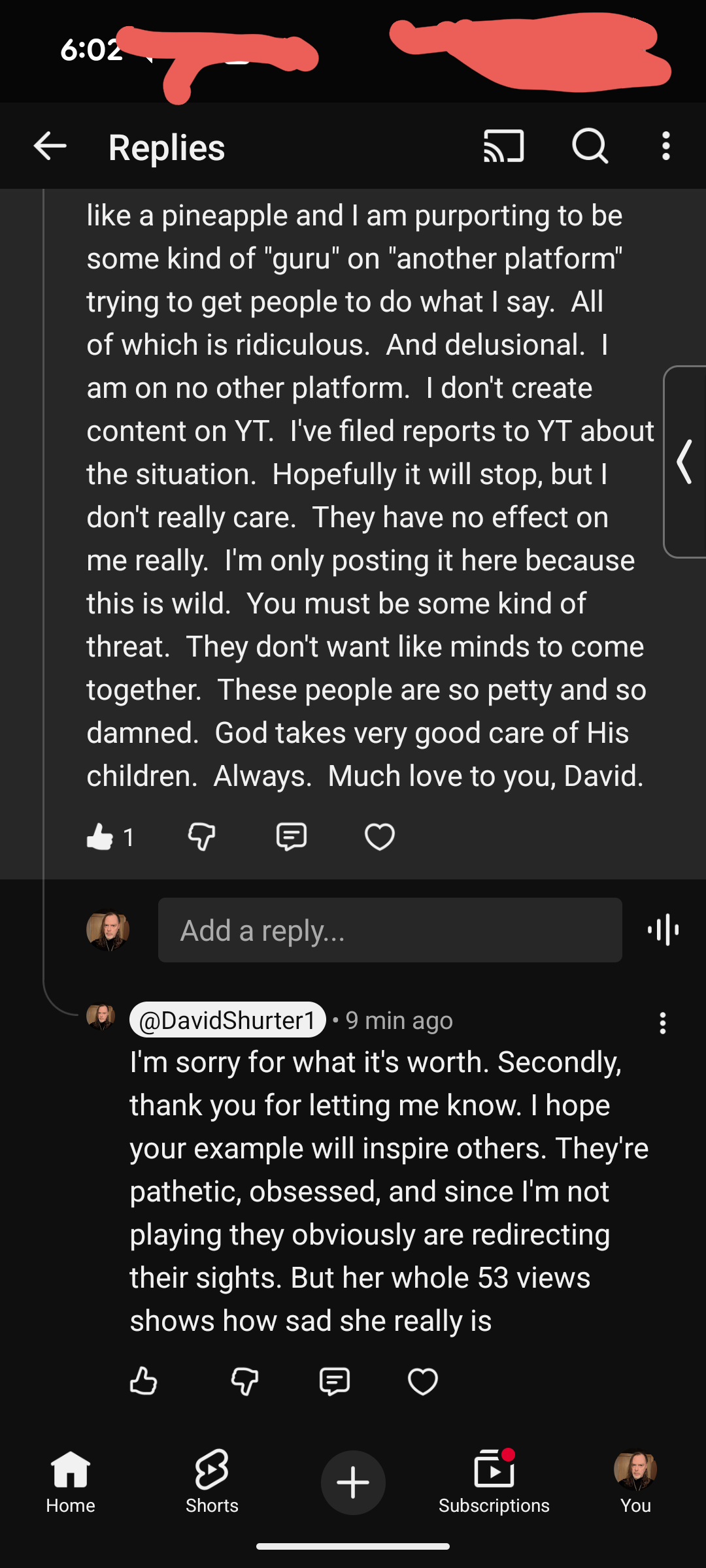This screenshot has width=706, height=1568.
Task: Heart the comment ending "Much love to you, David"
Action: click(x=379, y=837)
